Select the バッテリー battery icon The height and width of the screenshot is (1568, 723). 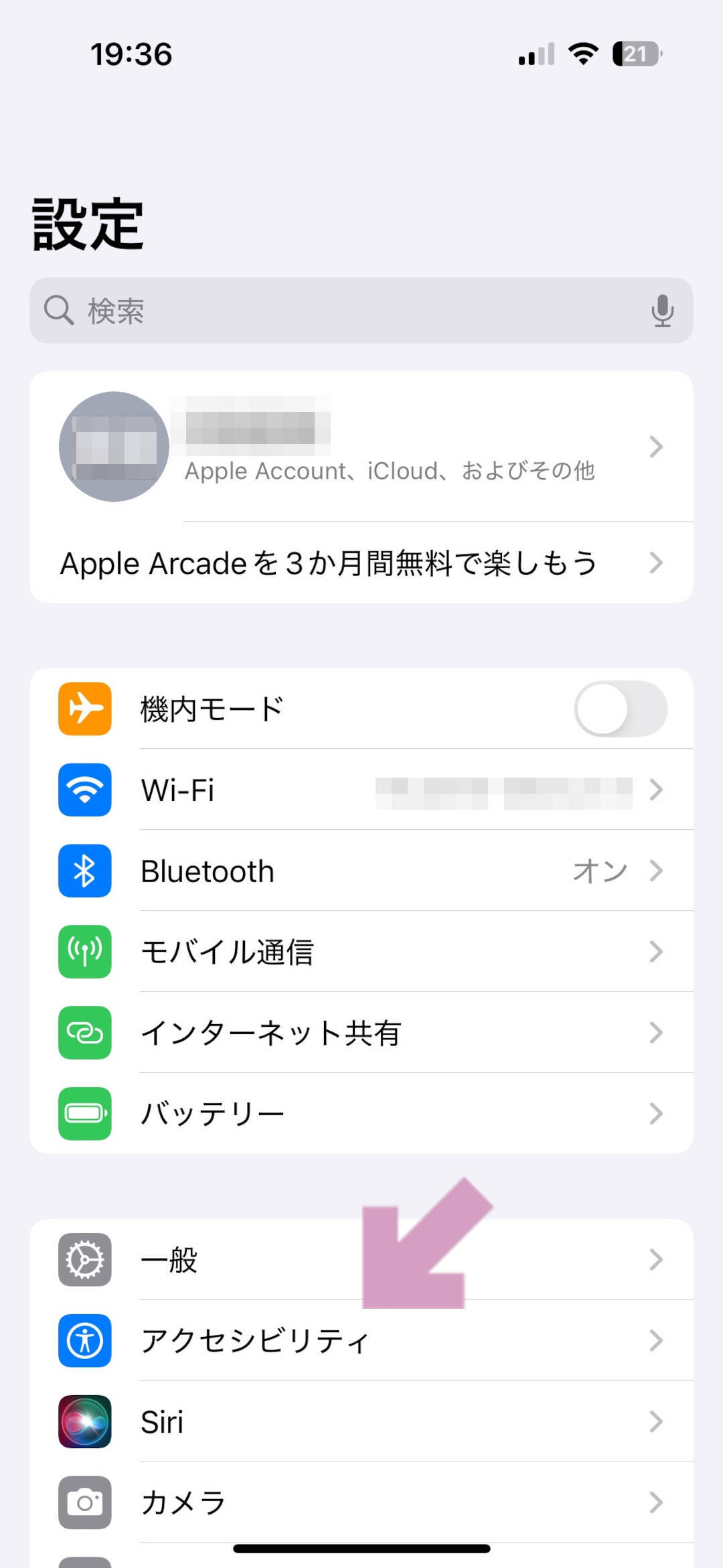click(84, 1112)
